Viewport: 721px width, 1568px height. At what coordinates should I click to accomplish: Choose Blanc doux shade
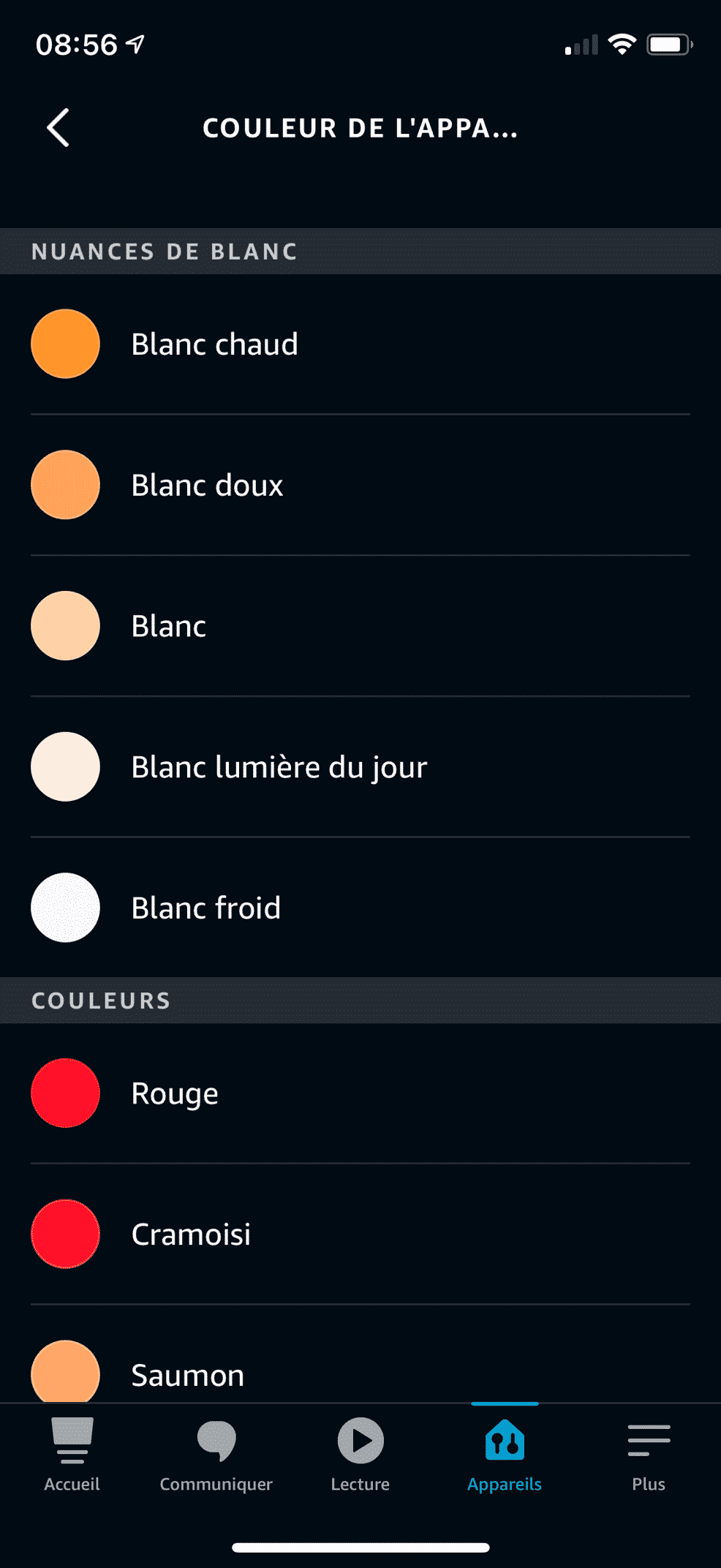360,485
